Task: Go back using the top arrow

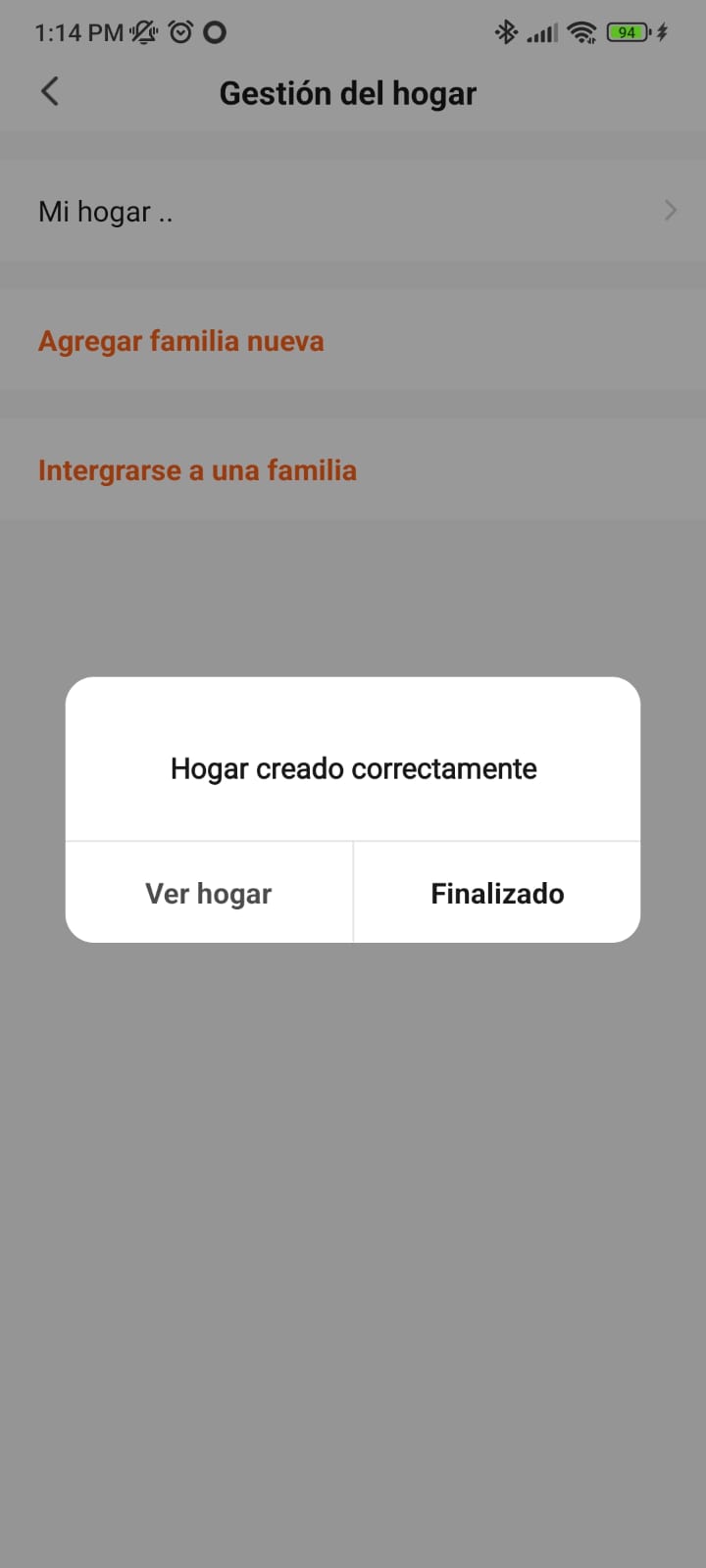Action: point(50,92)
